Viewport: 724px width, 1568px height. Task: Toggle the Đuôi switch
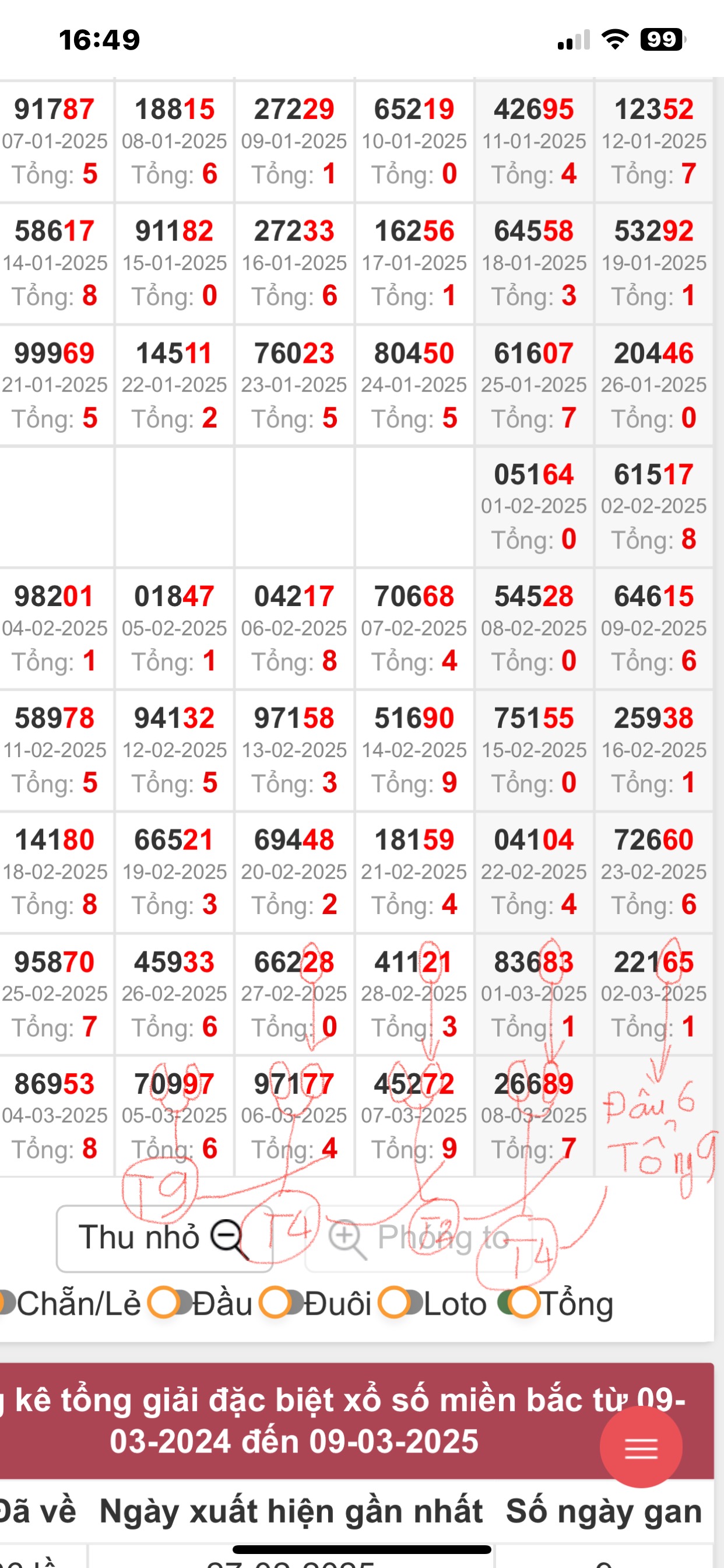tap(281, 1303)
